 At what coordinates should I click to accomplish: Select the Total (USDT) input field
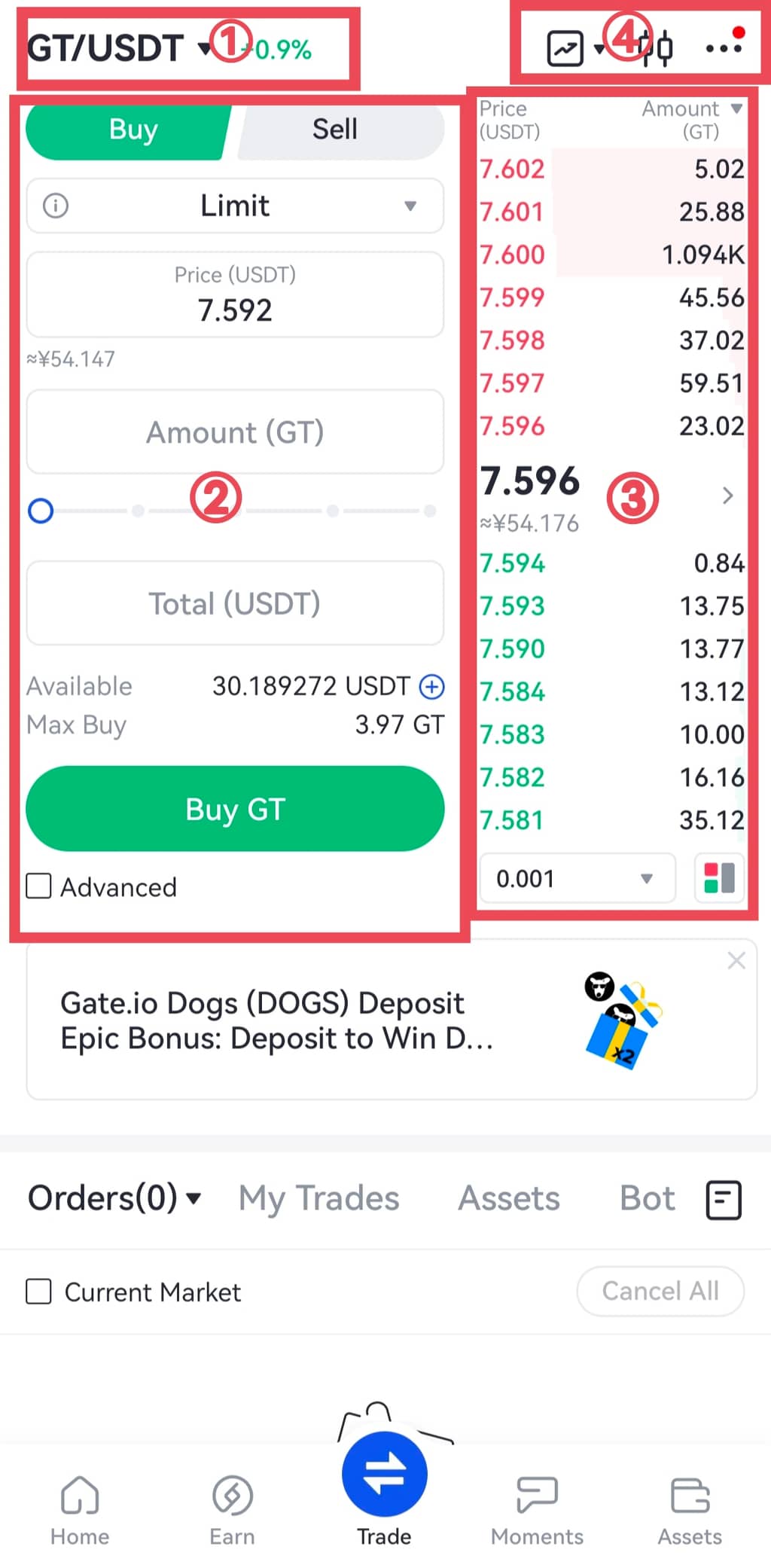pos(235,603)
